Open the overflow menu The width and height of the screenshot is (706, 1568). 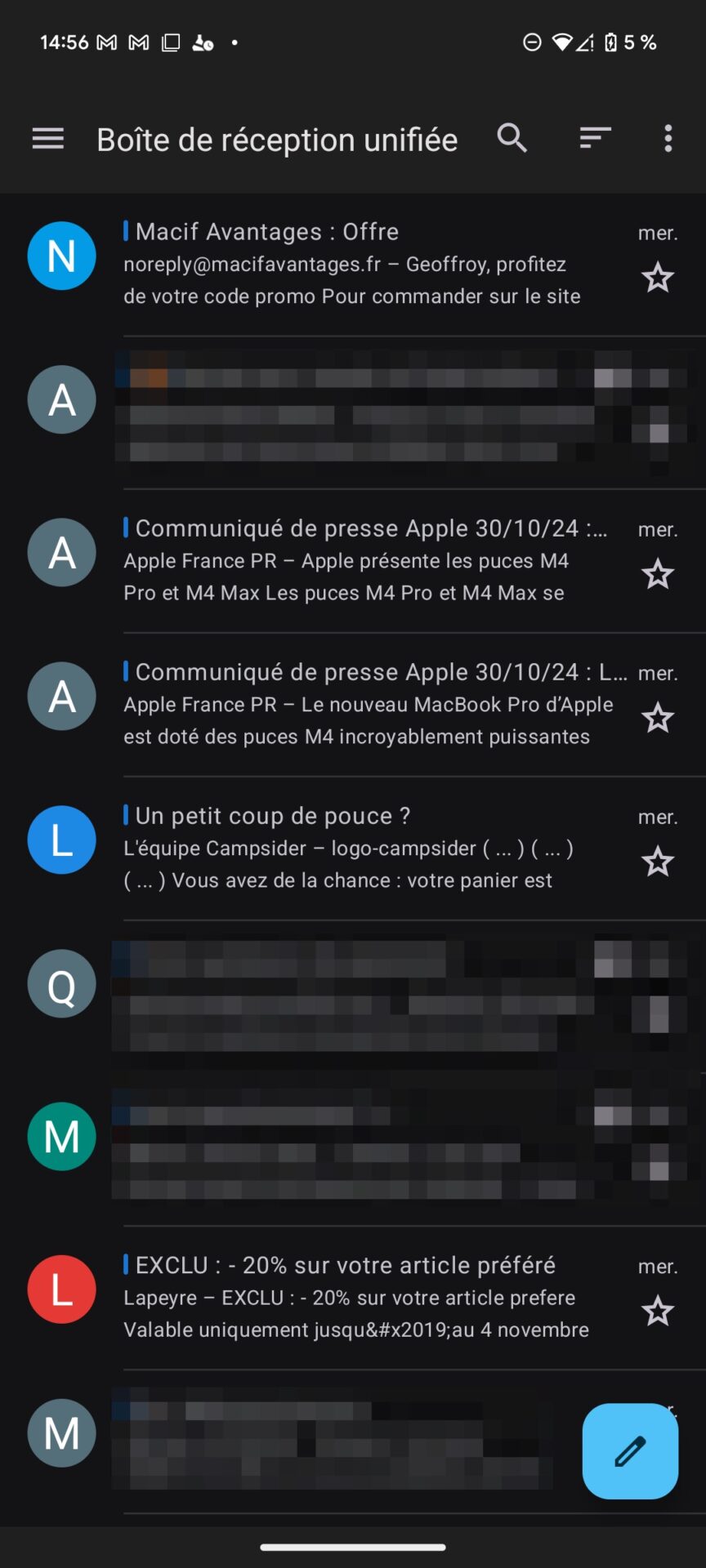[x=668, y=139]
